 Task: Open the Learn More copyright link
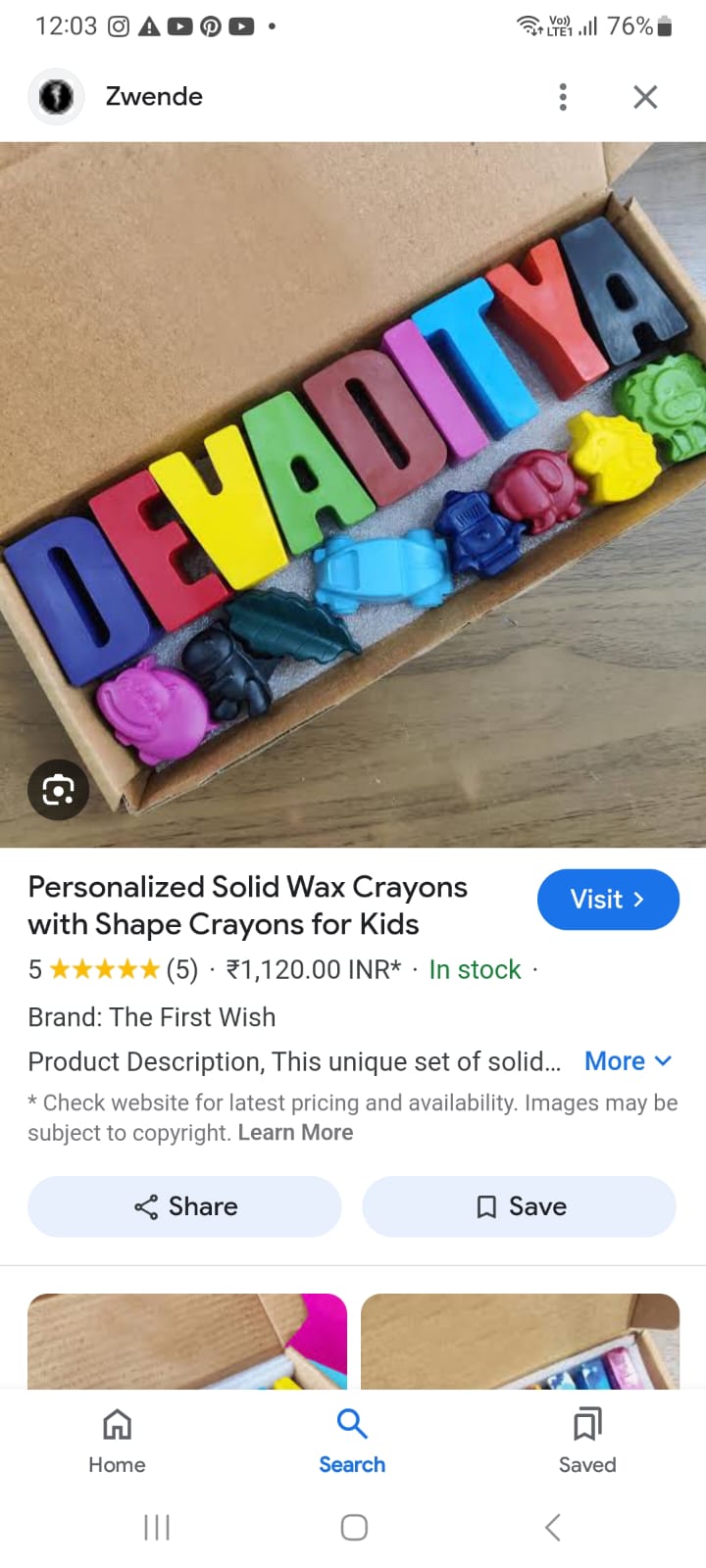tap(295, 1133)
